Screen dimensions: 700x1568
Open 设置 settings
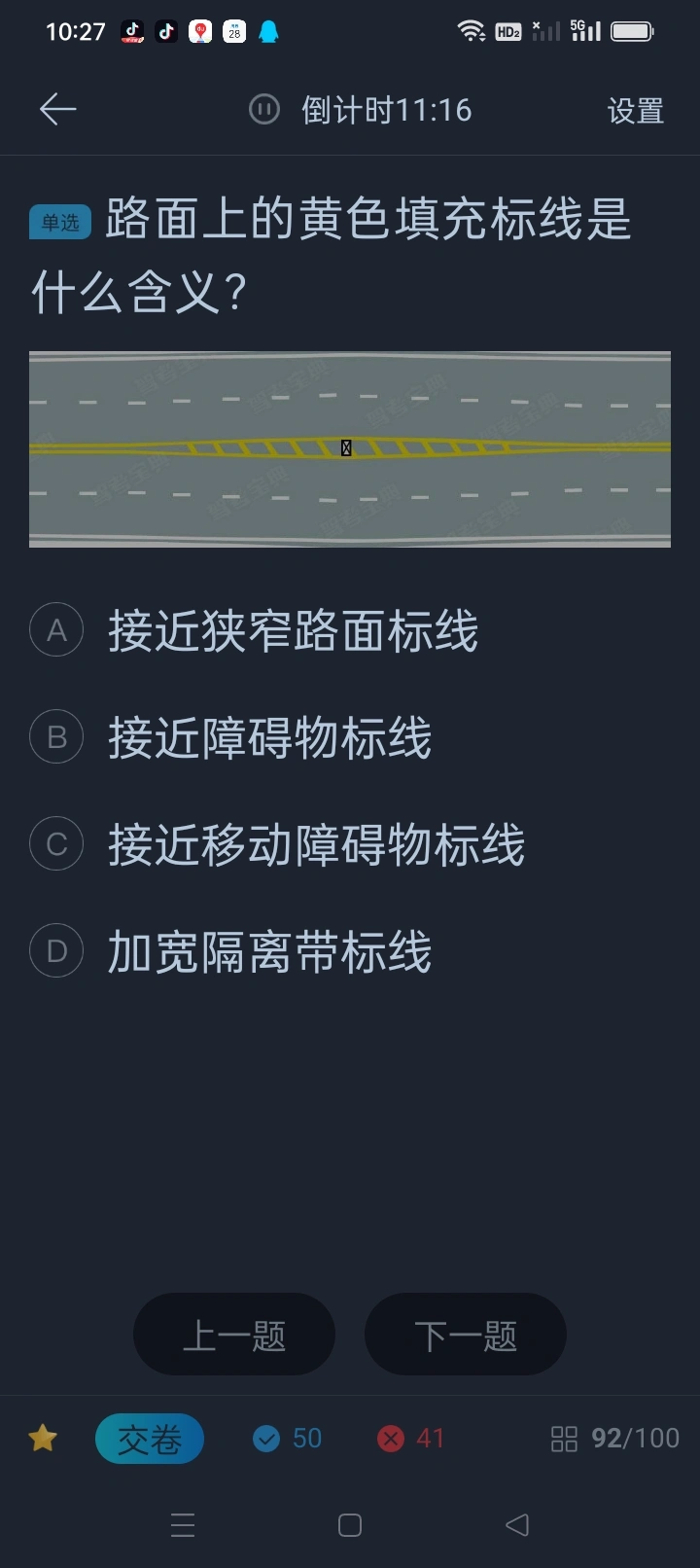coord(635,111)
